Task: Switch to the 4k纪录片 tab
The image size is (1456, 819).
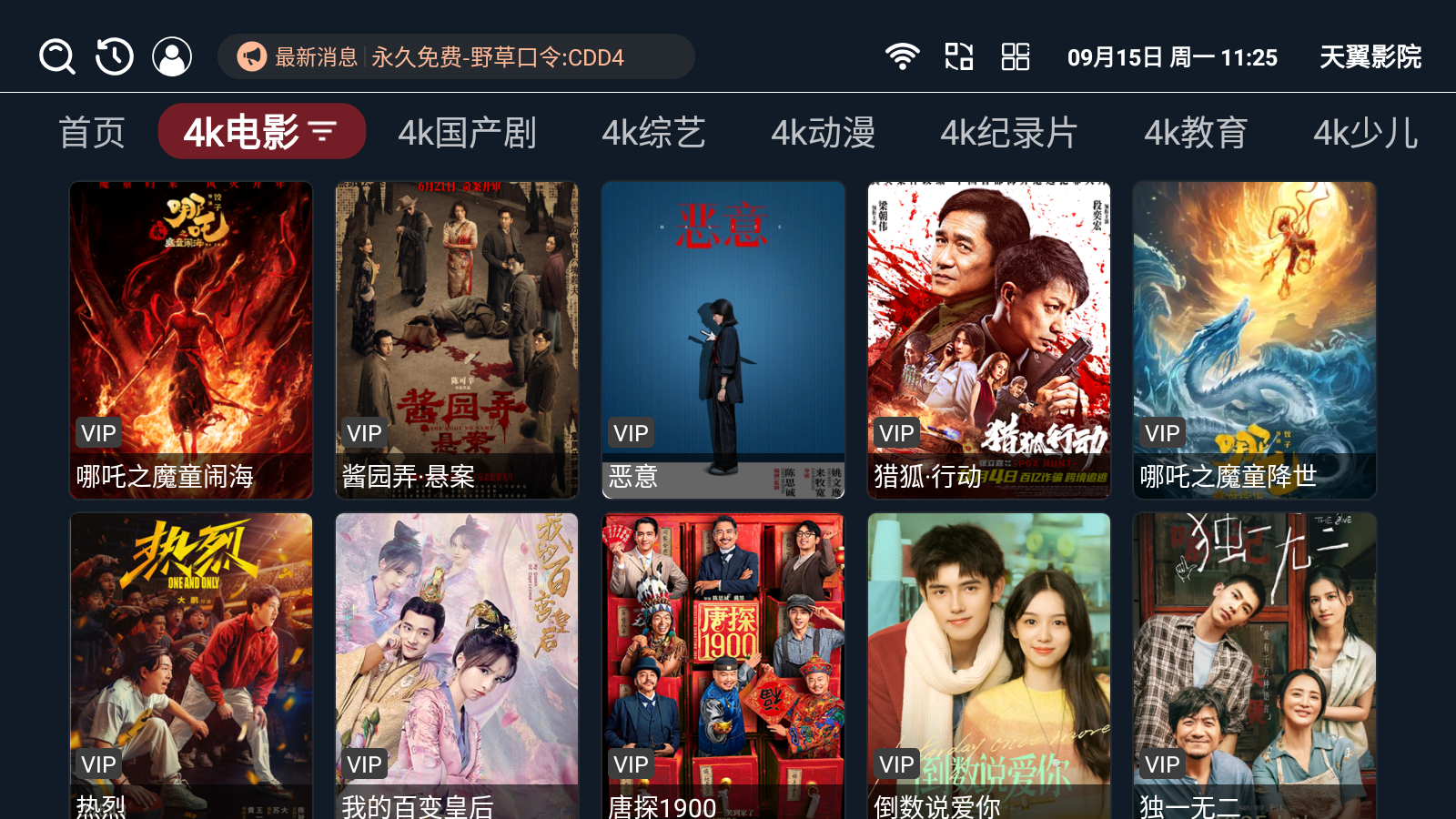Action: pos(1008,133)
